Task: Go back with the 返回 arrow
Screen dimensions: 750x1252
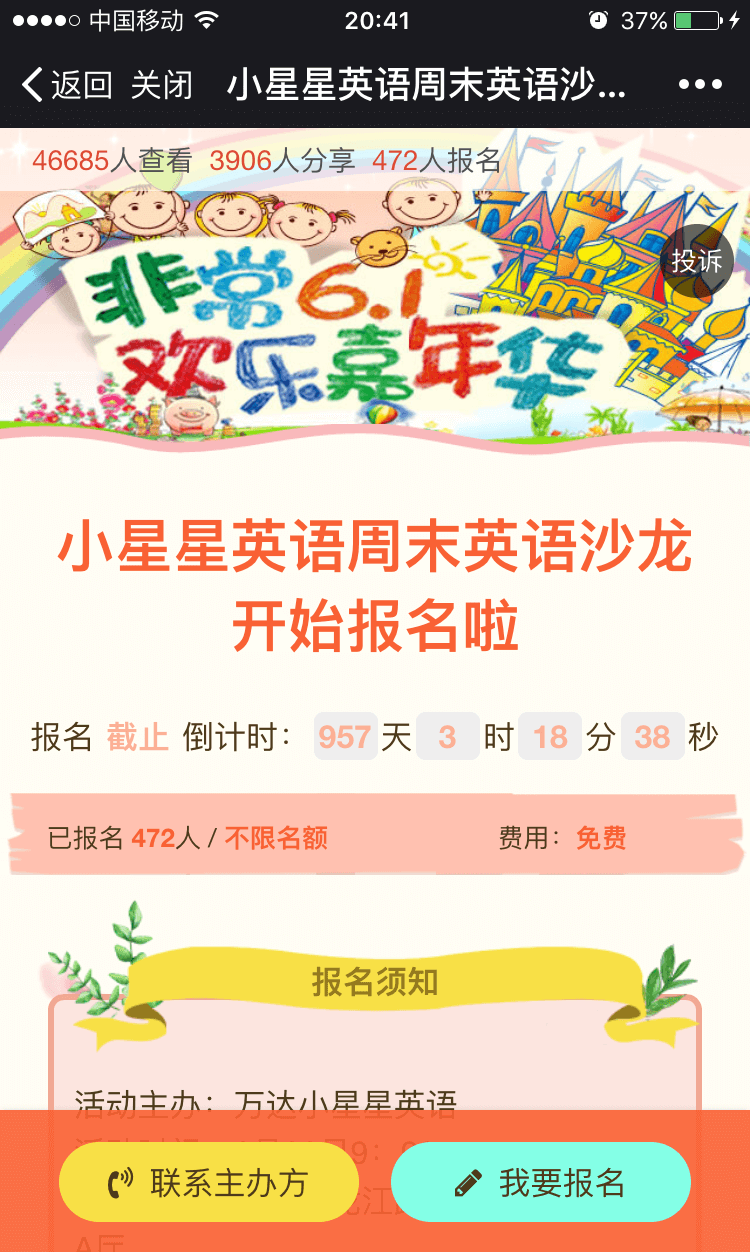Action: tap(66, 85)
